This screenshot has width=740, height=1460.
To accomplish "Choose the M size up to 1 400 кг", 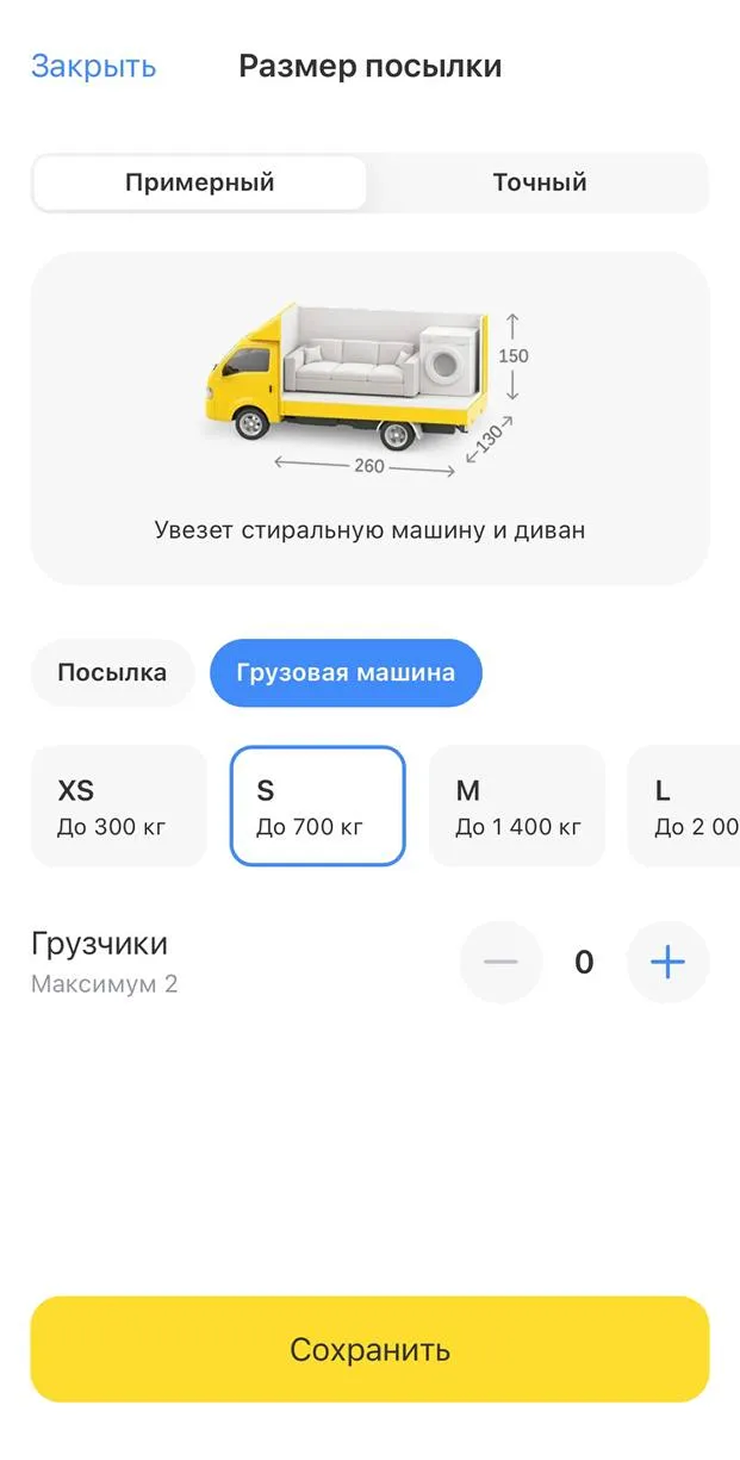I will click(x=516, y=806).
